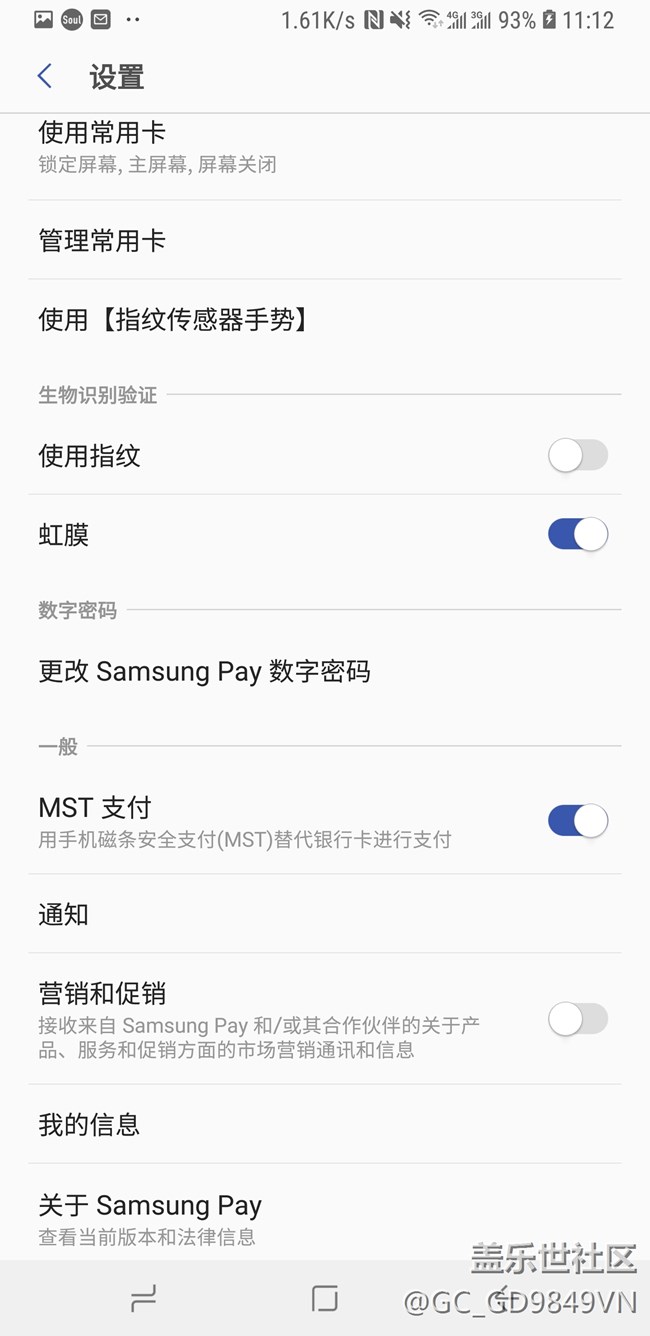Open 关于 Samsung Pay
This screenshot has width=650, height=1336.
click(325, 1213)
